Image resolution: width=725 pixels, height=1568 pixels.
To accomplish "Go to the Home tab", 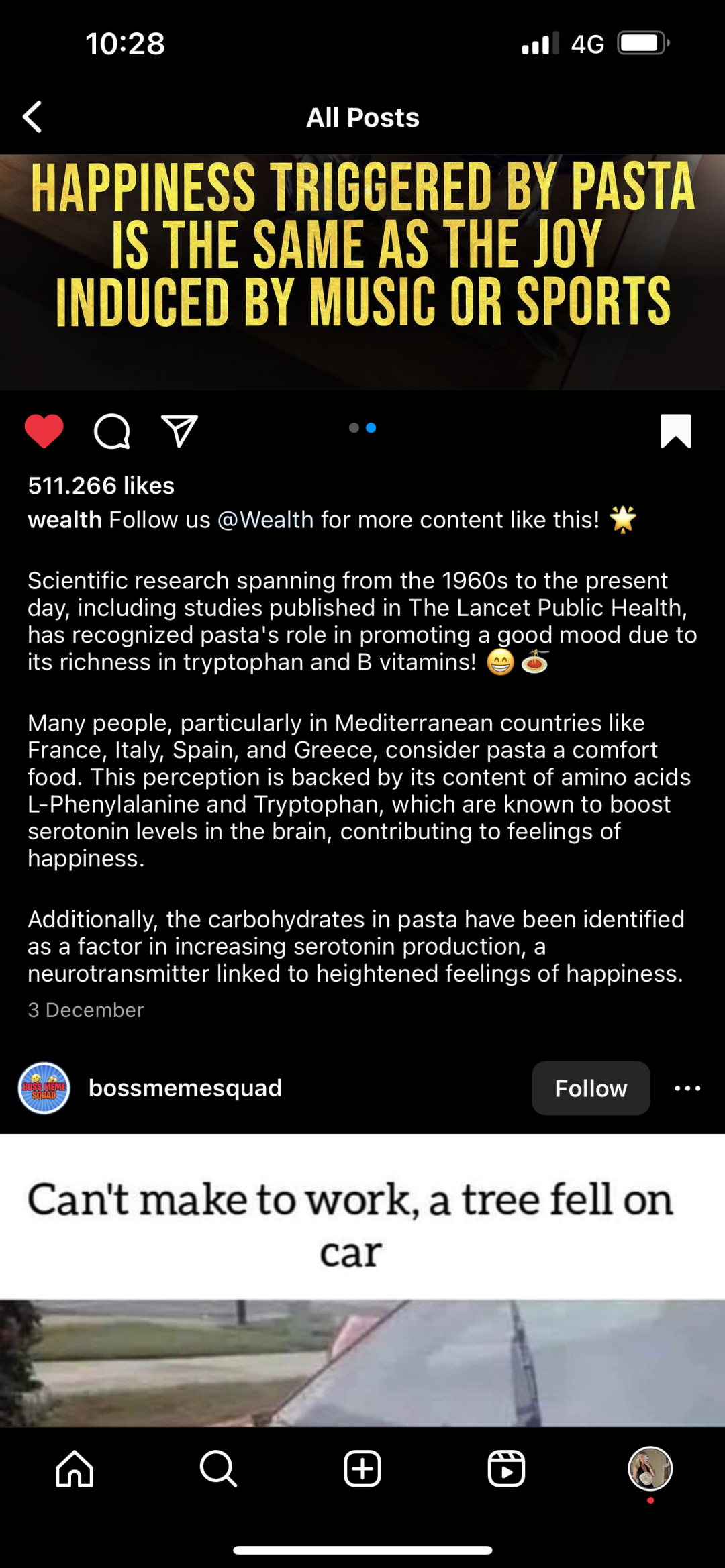I will click(x=75, y=1469).
